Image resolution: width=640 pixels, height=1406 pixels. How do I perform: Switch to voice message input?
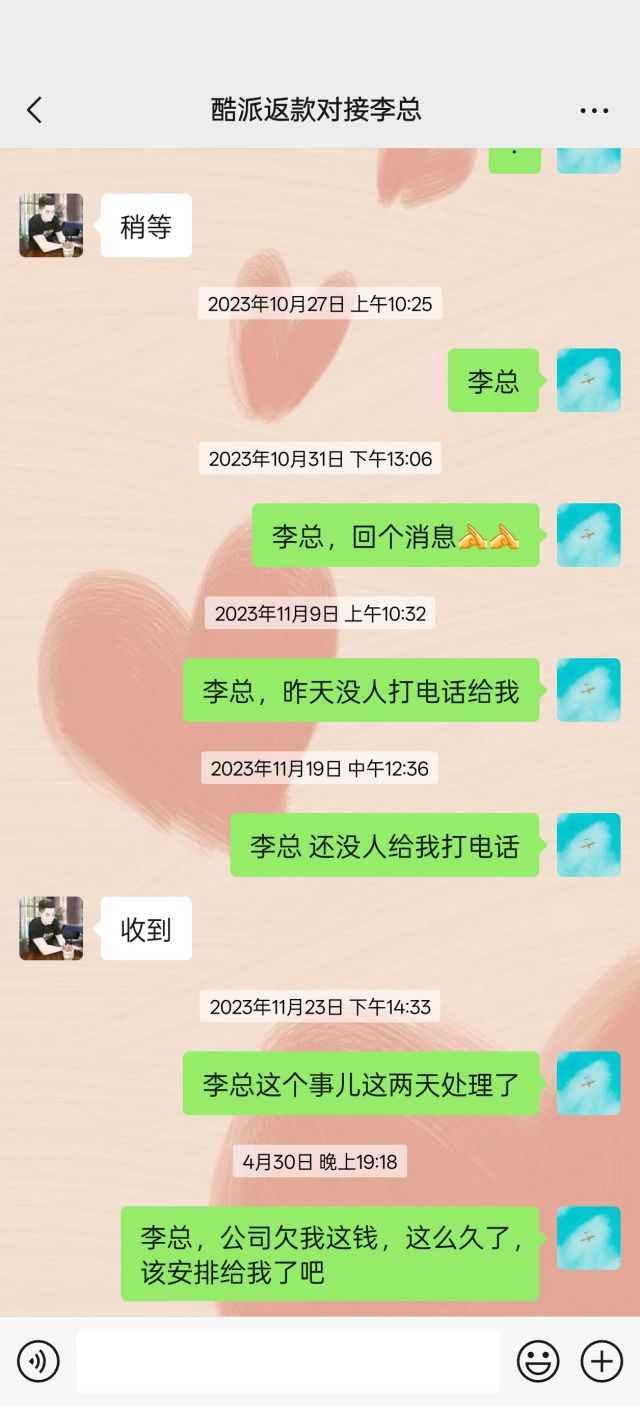(x=38, y=1361)
